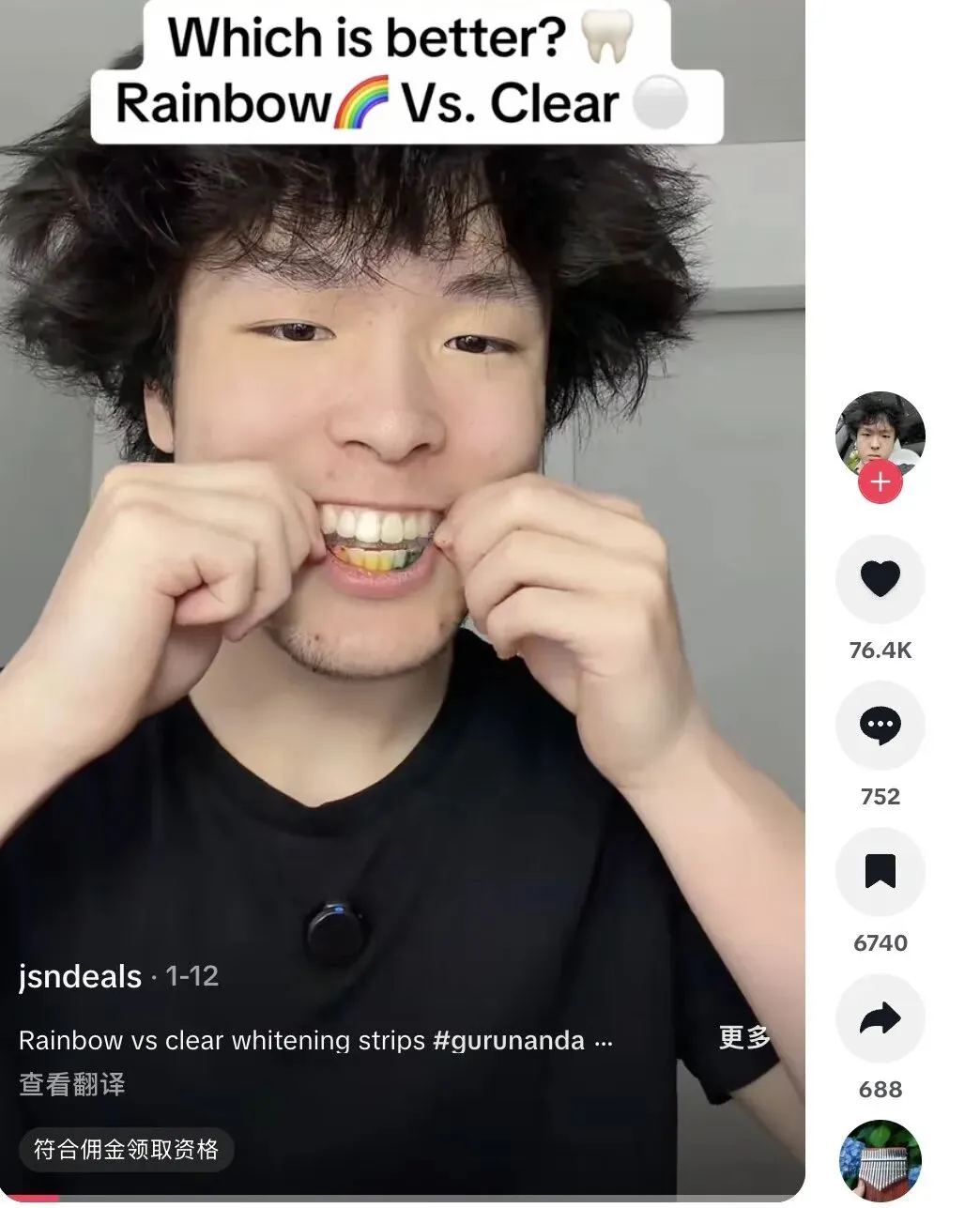Screen dimensions: 980x1208
Task: Share this video using the arrow icon
Action: (x=880, y=1018)
